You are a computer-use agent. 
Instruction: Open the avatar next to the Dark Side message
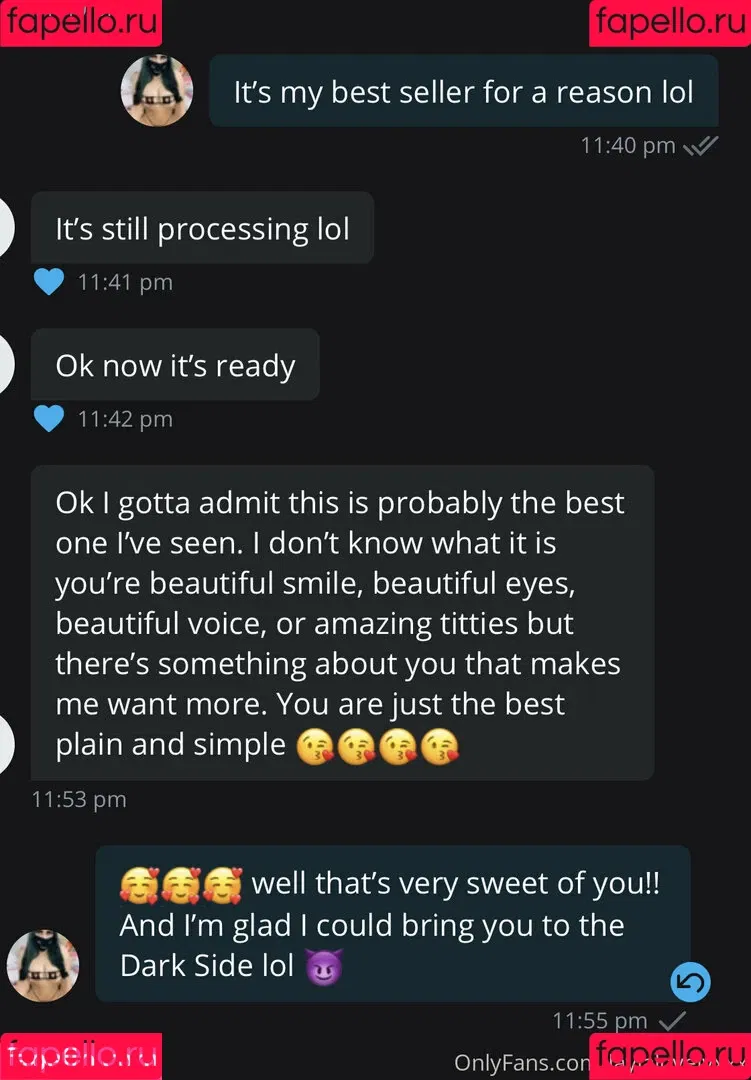(42, 966)
